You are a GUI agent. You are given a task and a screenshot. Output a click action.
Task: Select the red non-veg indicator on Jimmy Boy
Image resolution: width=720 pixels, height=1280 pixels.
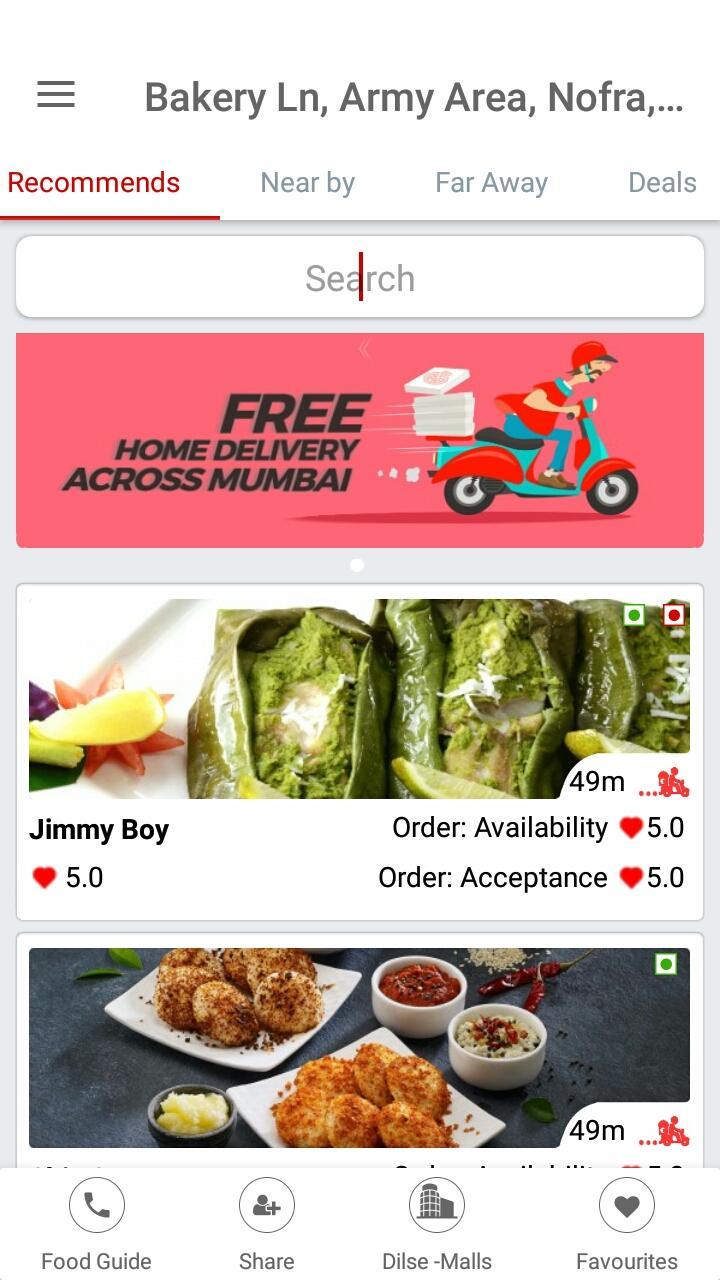click(x=673, y=615)
